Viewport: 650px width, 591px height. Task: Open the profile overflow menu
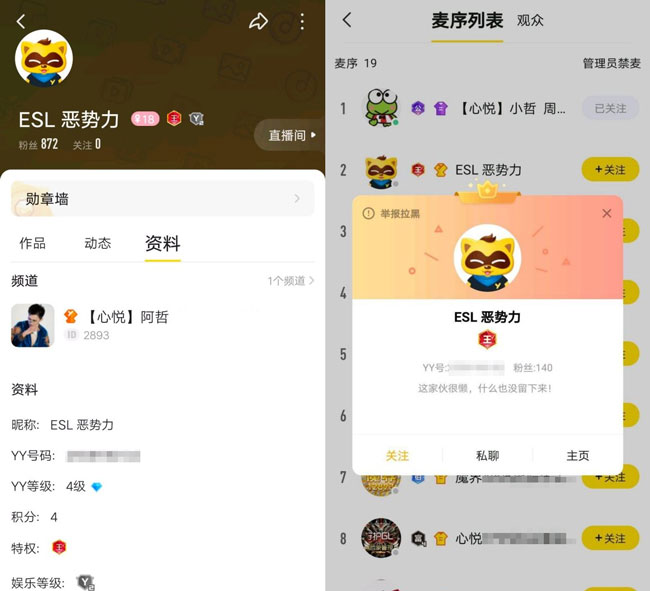302,21
